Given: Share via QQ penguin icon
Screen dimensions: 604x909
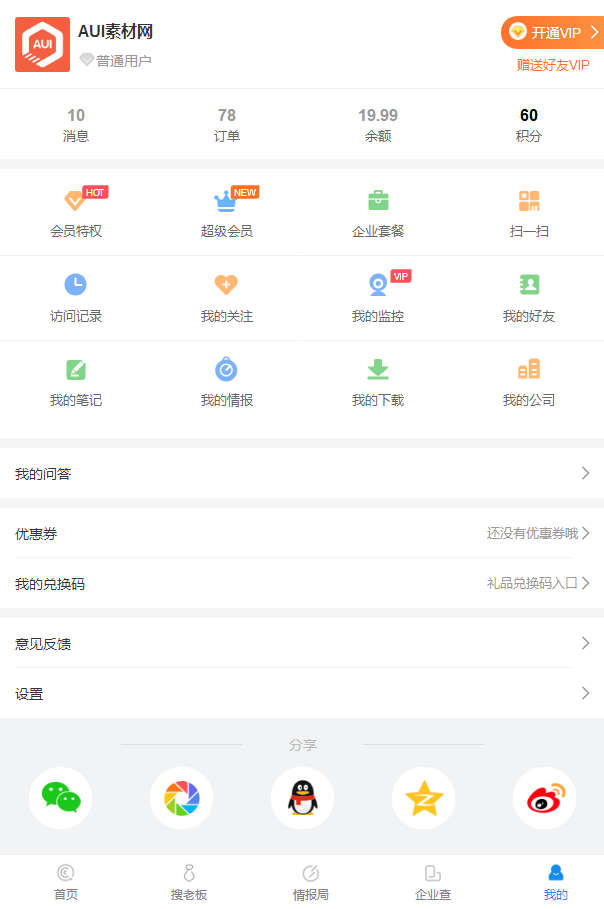Looking at the screenshot, I should tap(302, 798).
